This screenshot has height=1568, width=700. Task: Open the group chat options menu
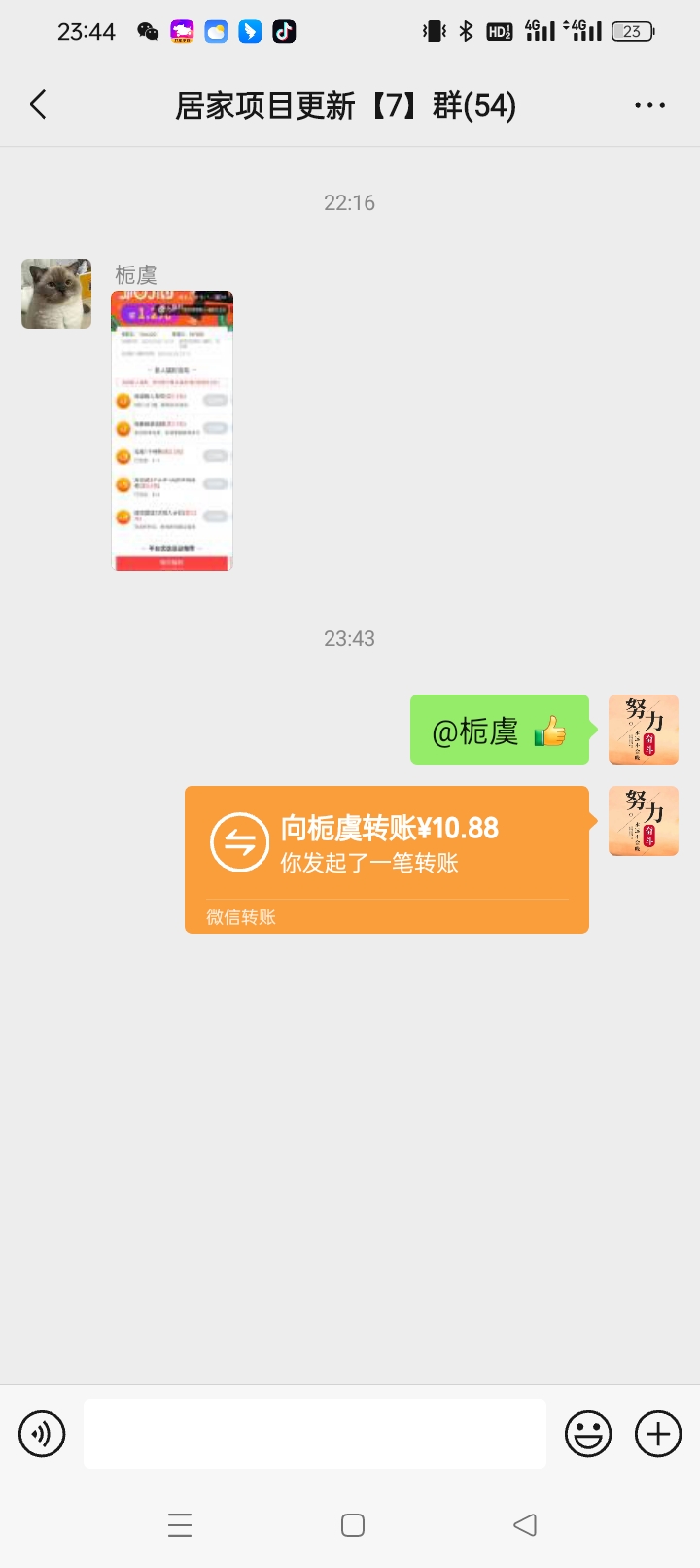pyautogui.click(x=649, y=105)
